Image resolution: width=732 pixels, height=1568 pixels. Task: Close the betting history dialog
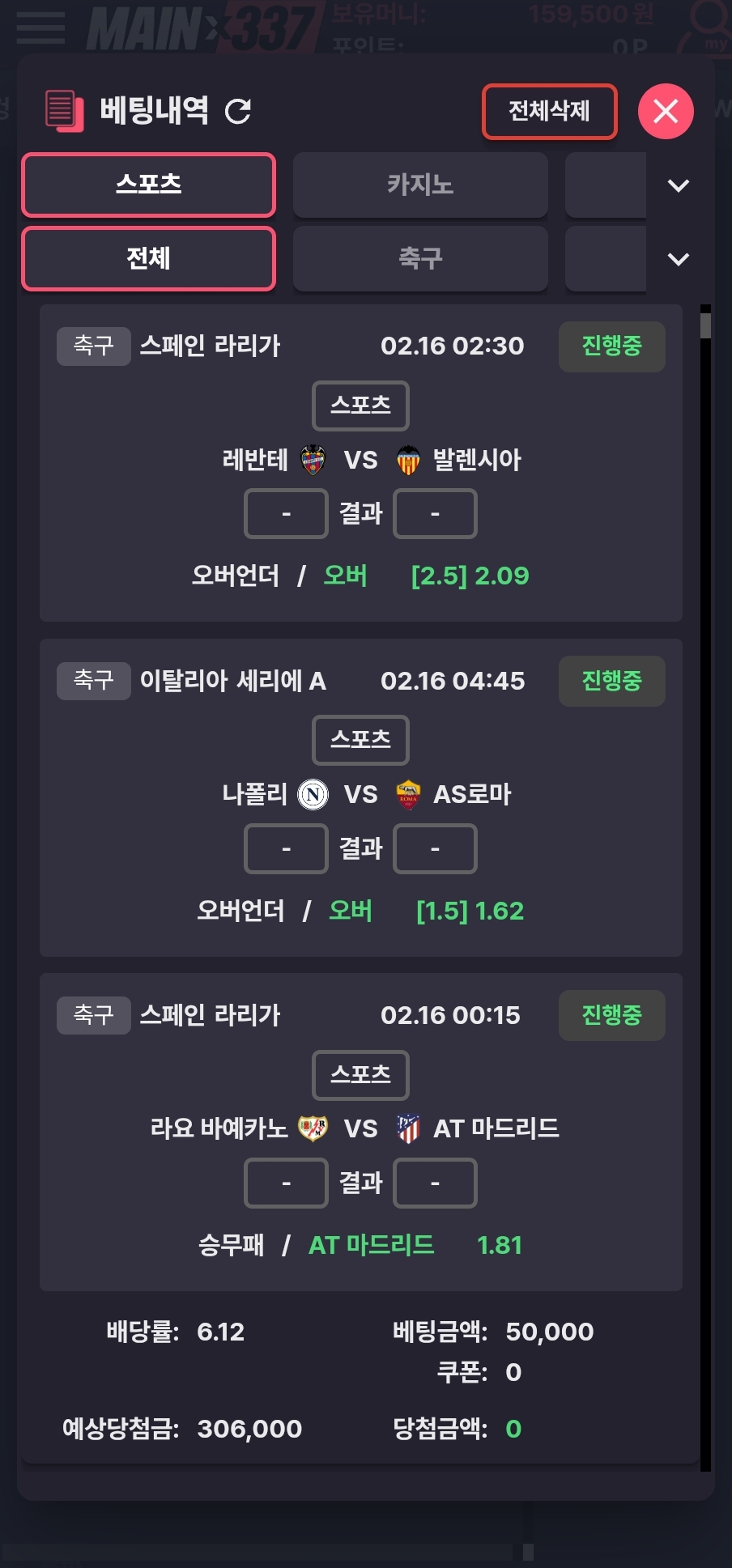666,111
